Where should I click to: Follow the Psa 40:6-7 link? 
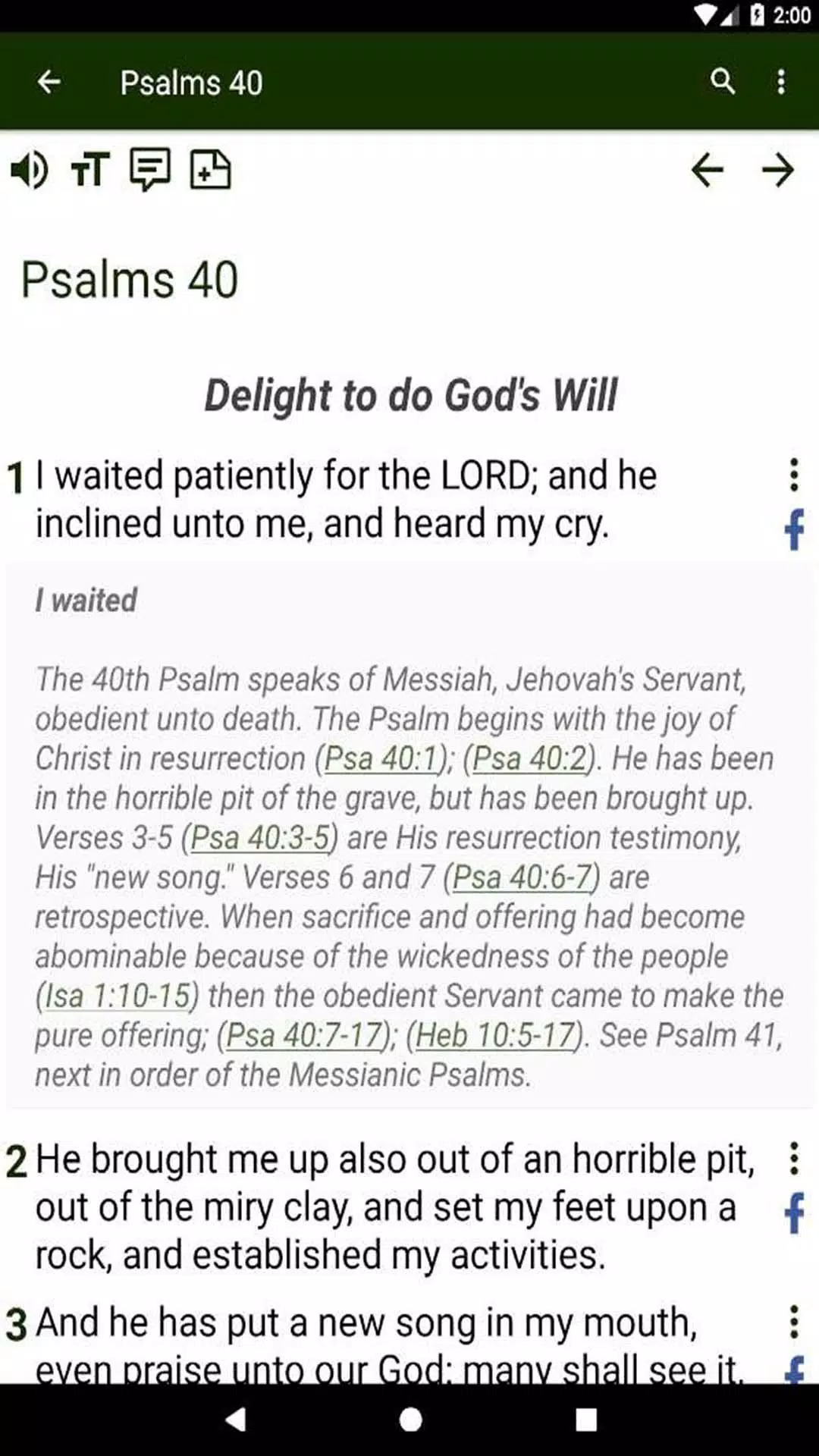(522, 877)
